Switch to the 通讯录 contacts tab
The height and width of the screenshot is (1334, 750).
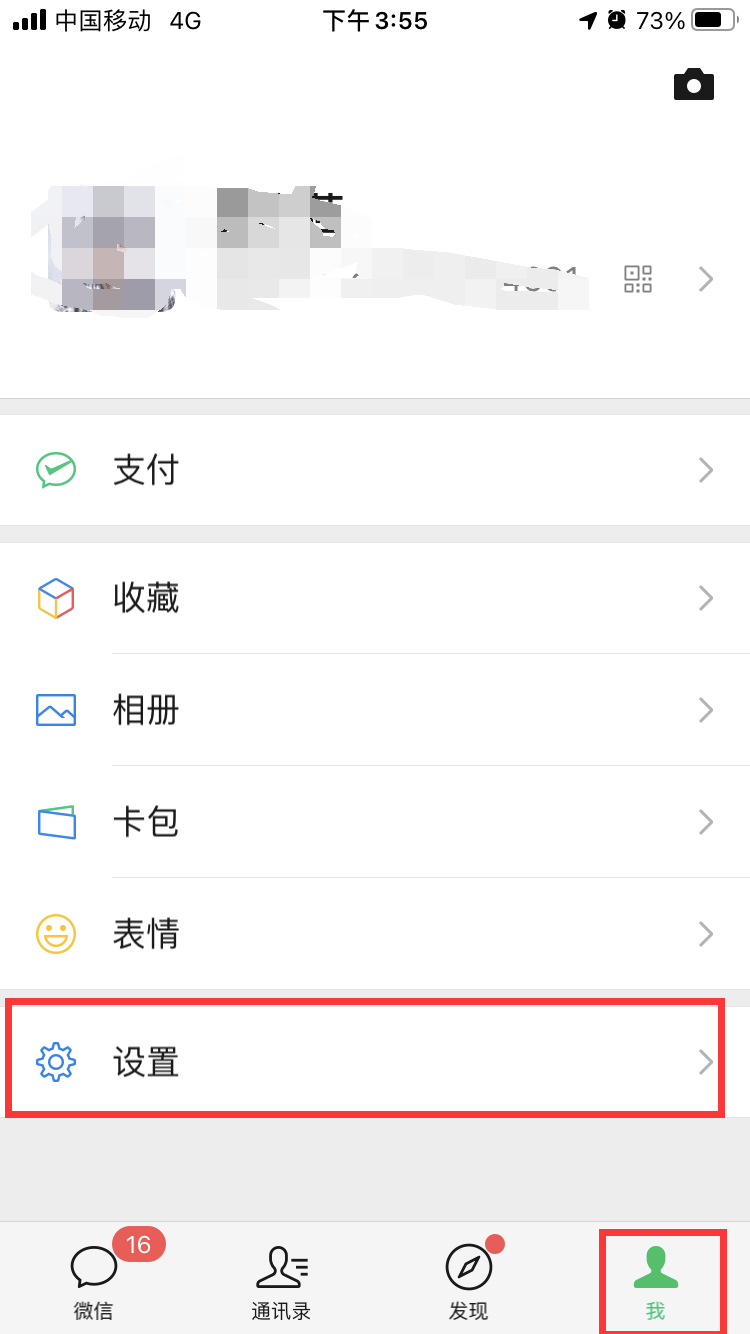tap(281, 1280)
